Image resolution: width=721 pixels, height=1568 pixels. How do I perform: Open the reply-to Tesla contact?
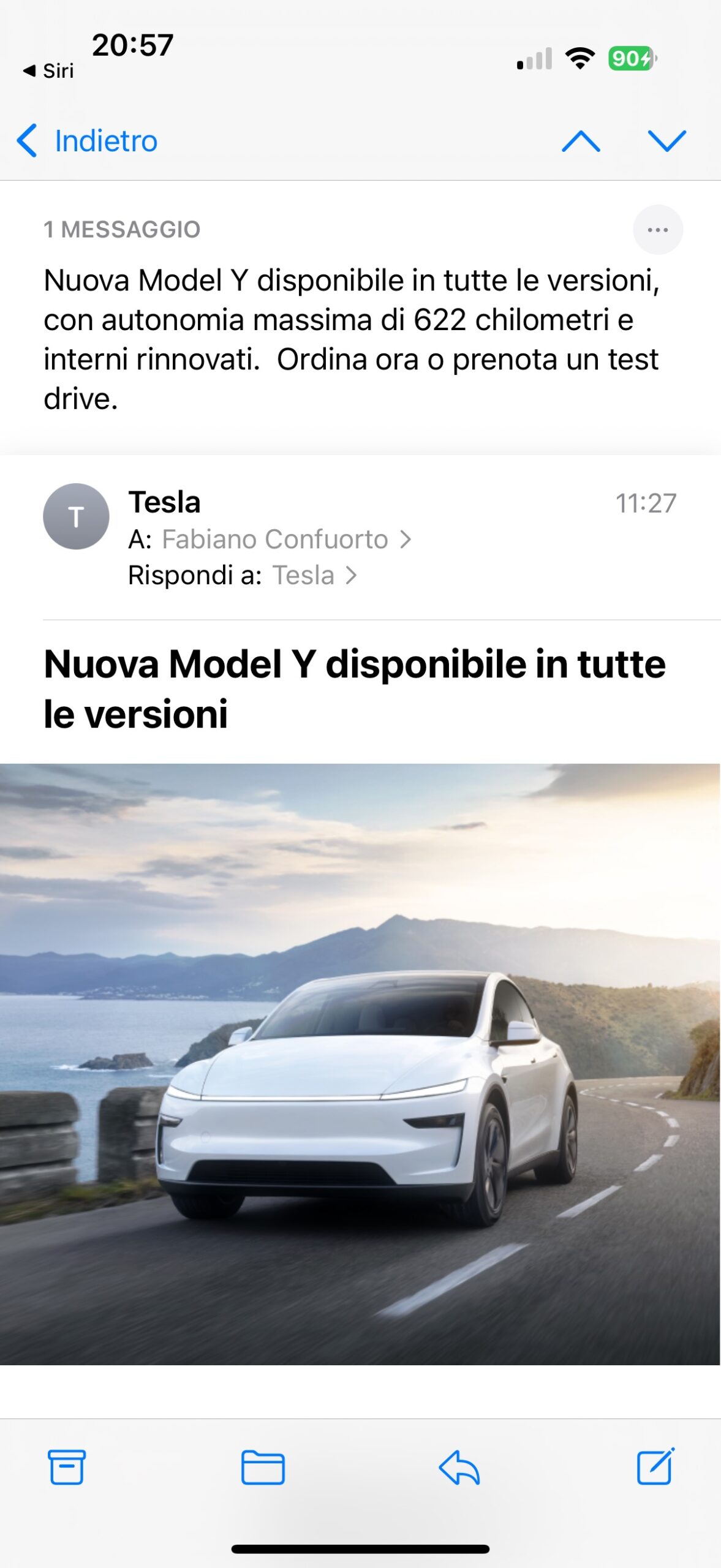(x=314, y=575)
